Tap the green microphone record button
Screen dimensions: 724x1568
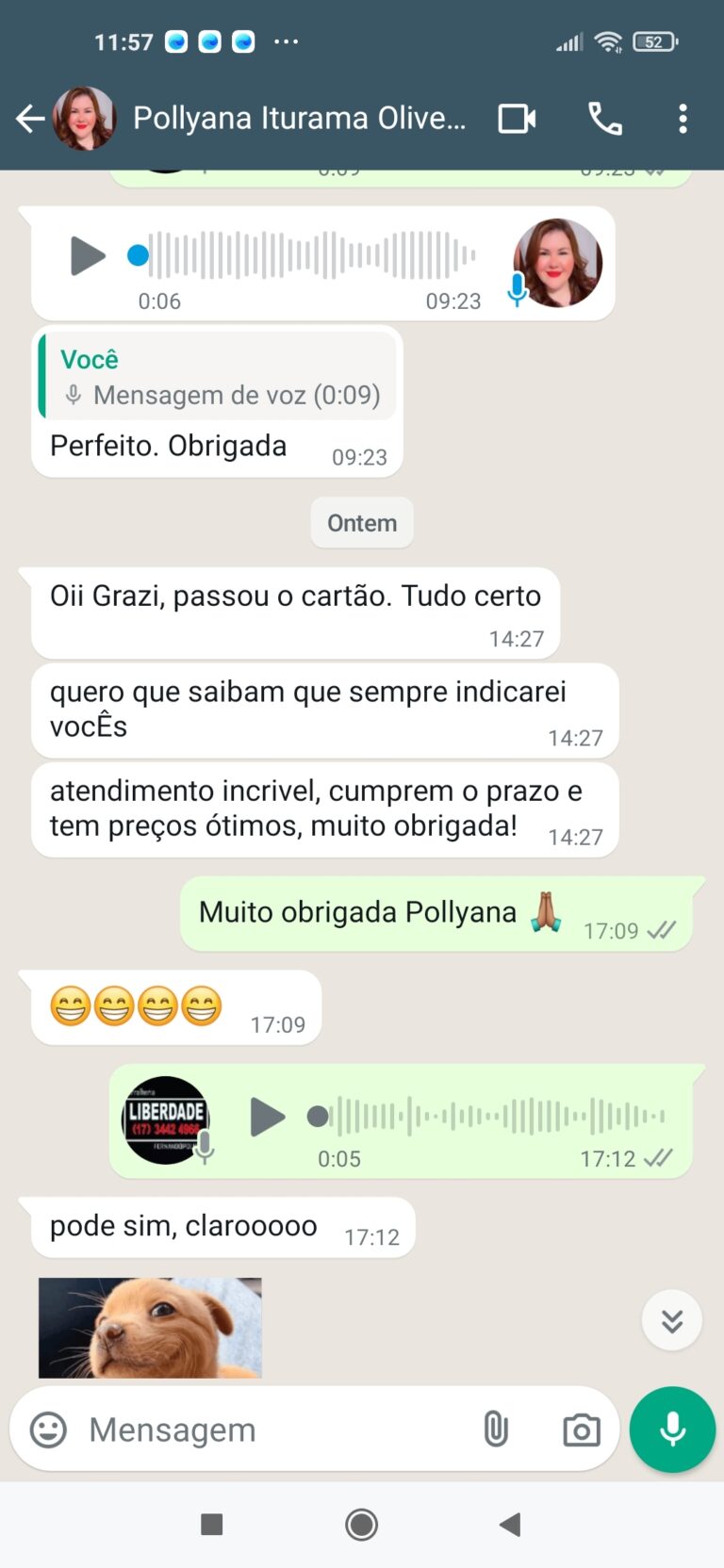672,1429
